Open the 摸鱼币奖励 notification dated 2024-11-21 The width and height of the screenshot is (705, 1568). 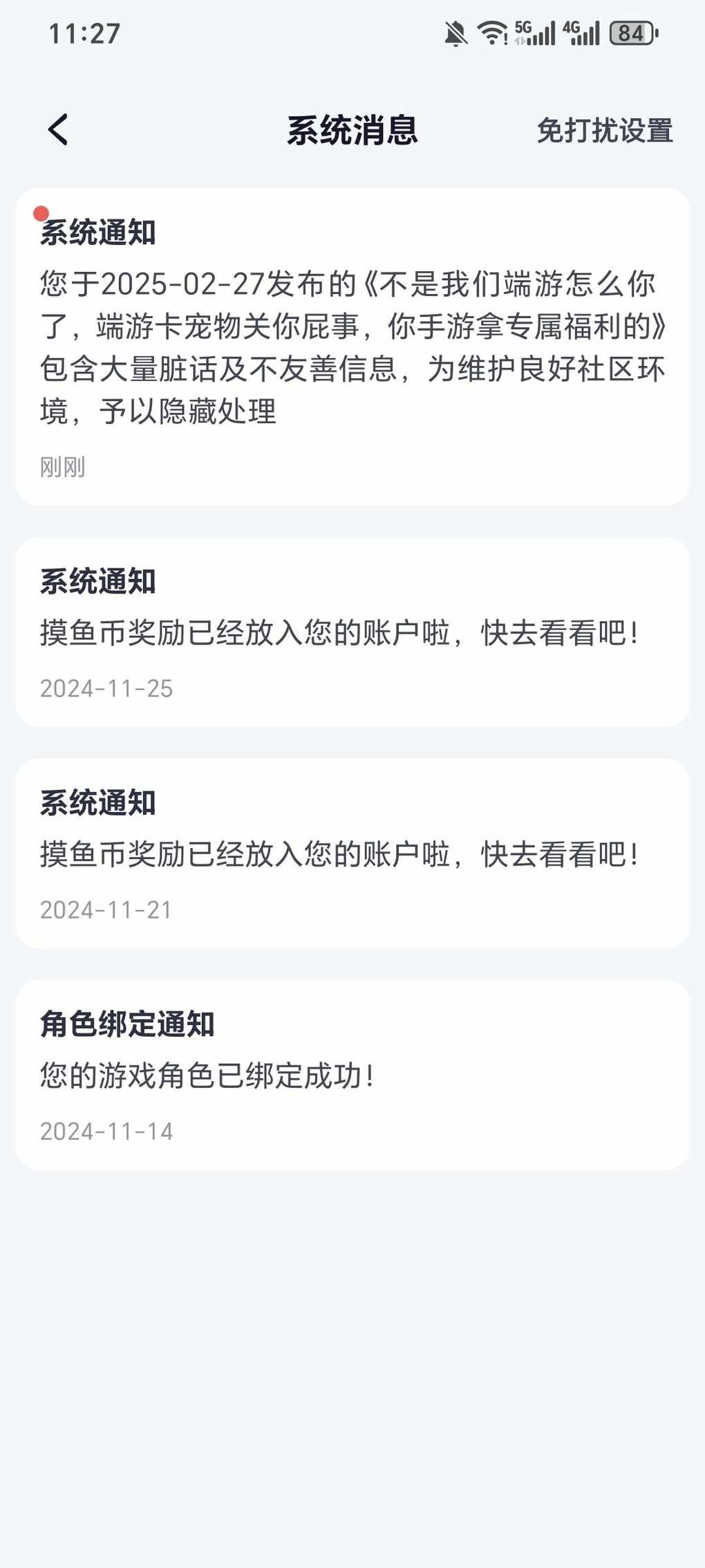coord(352,854)
